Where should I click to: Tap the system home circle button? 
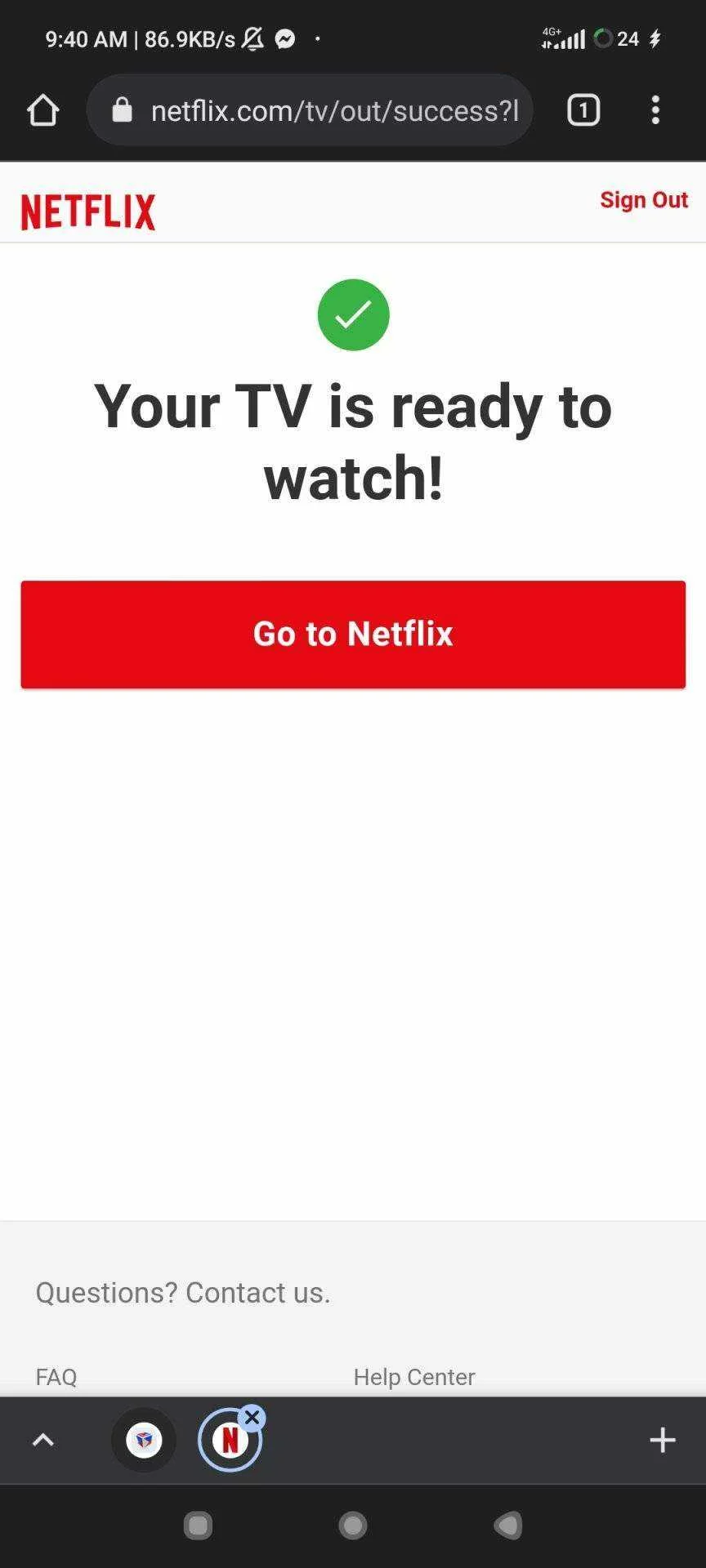[x=353, y=1525]
